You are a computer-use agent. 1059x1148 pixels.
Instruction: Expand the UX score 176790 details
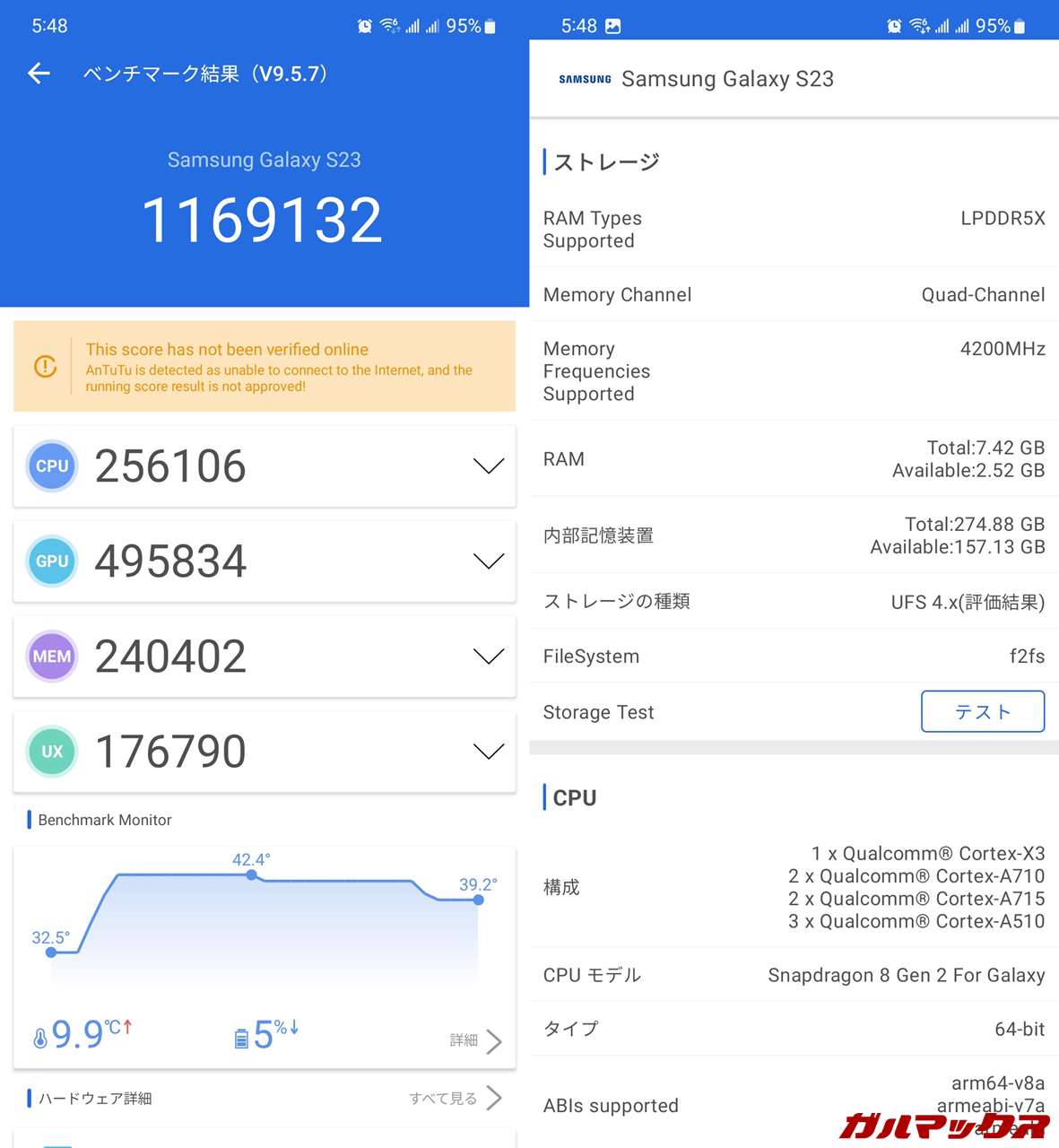(x=488, y=752)
